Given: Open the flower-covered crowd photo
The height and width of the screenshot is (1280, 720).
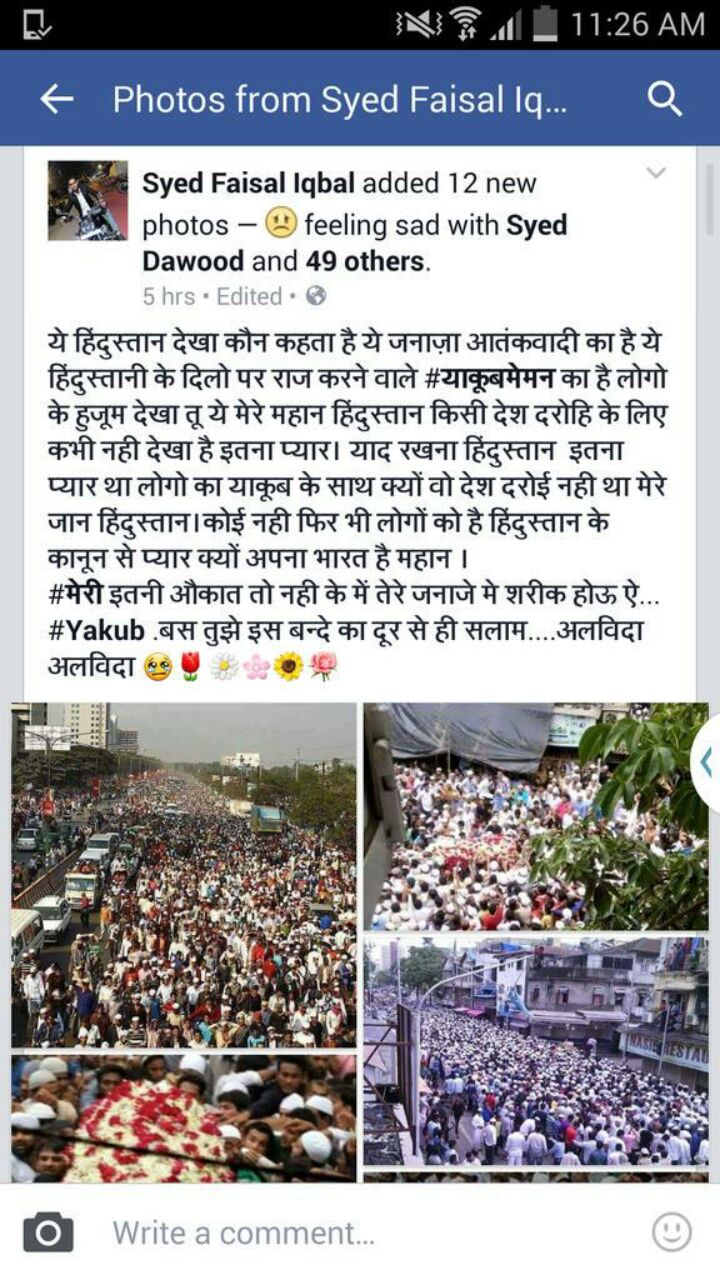Looking at the screenshot, I should 184,1119.
